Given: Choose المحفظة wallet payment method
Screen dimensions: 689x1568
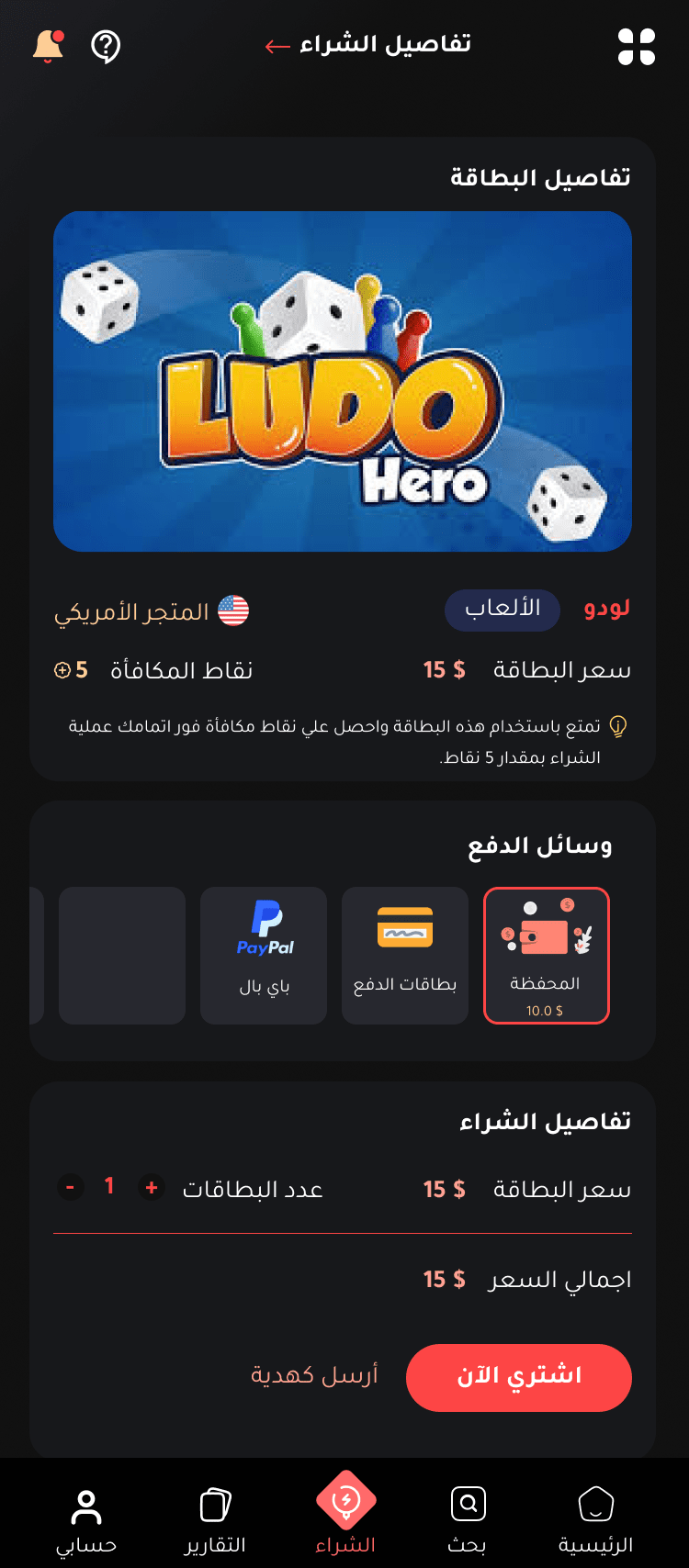Looking at the screenshot, I should click(547, 956).
